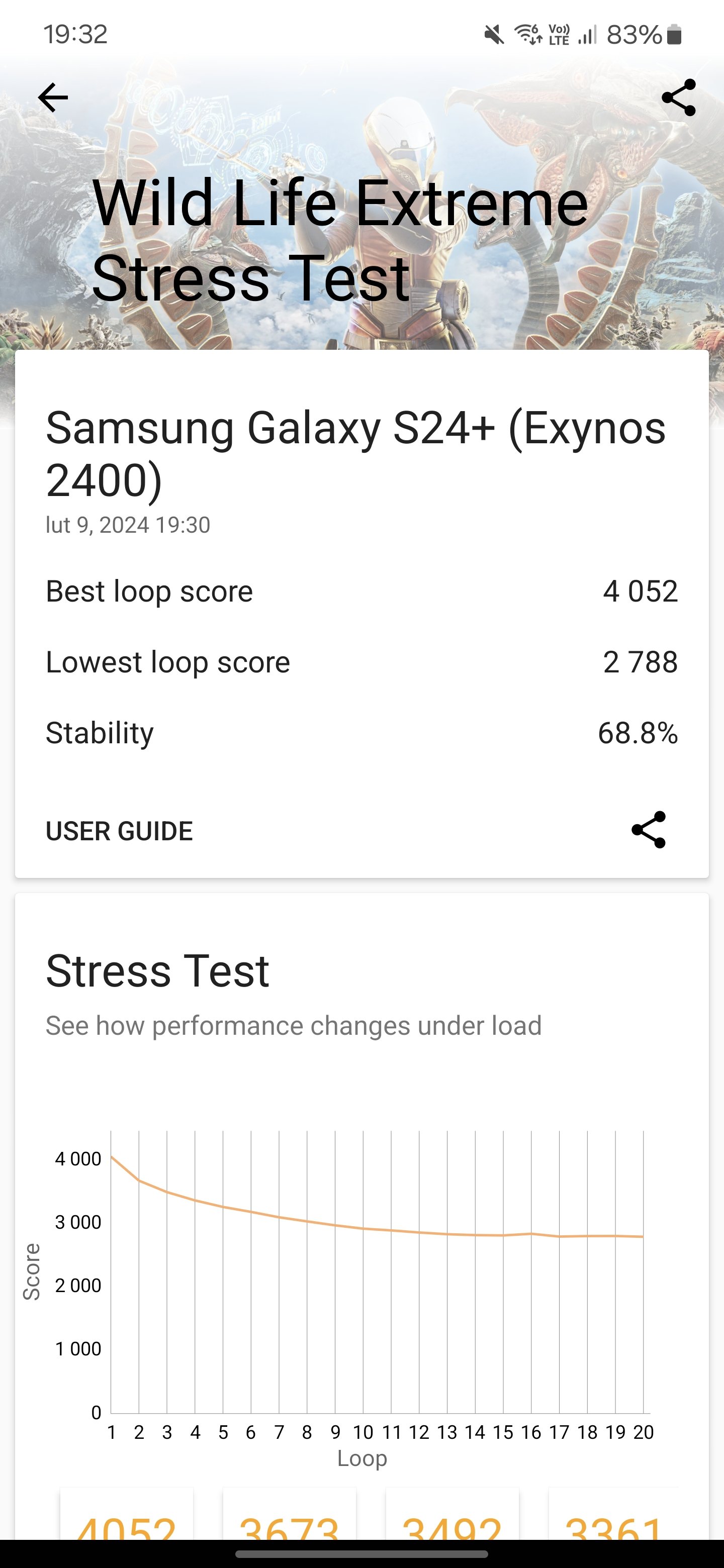Share the result from the header icon

[x=678, y=97]
